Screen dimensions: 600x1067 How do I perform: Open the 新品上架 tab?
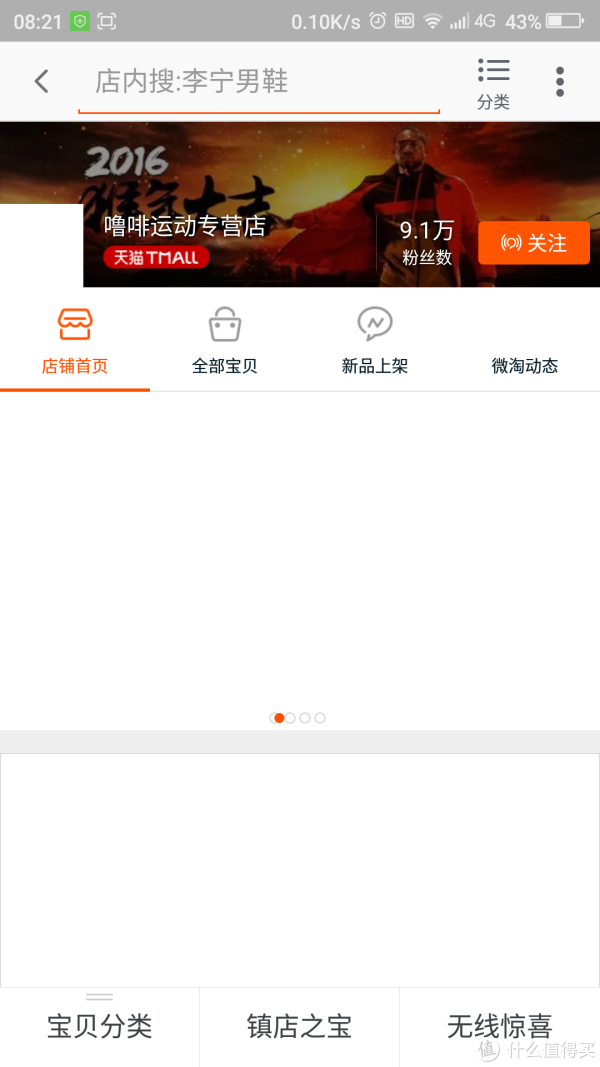tap(375, 342)
